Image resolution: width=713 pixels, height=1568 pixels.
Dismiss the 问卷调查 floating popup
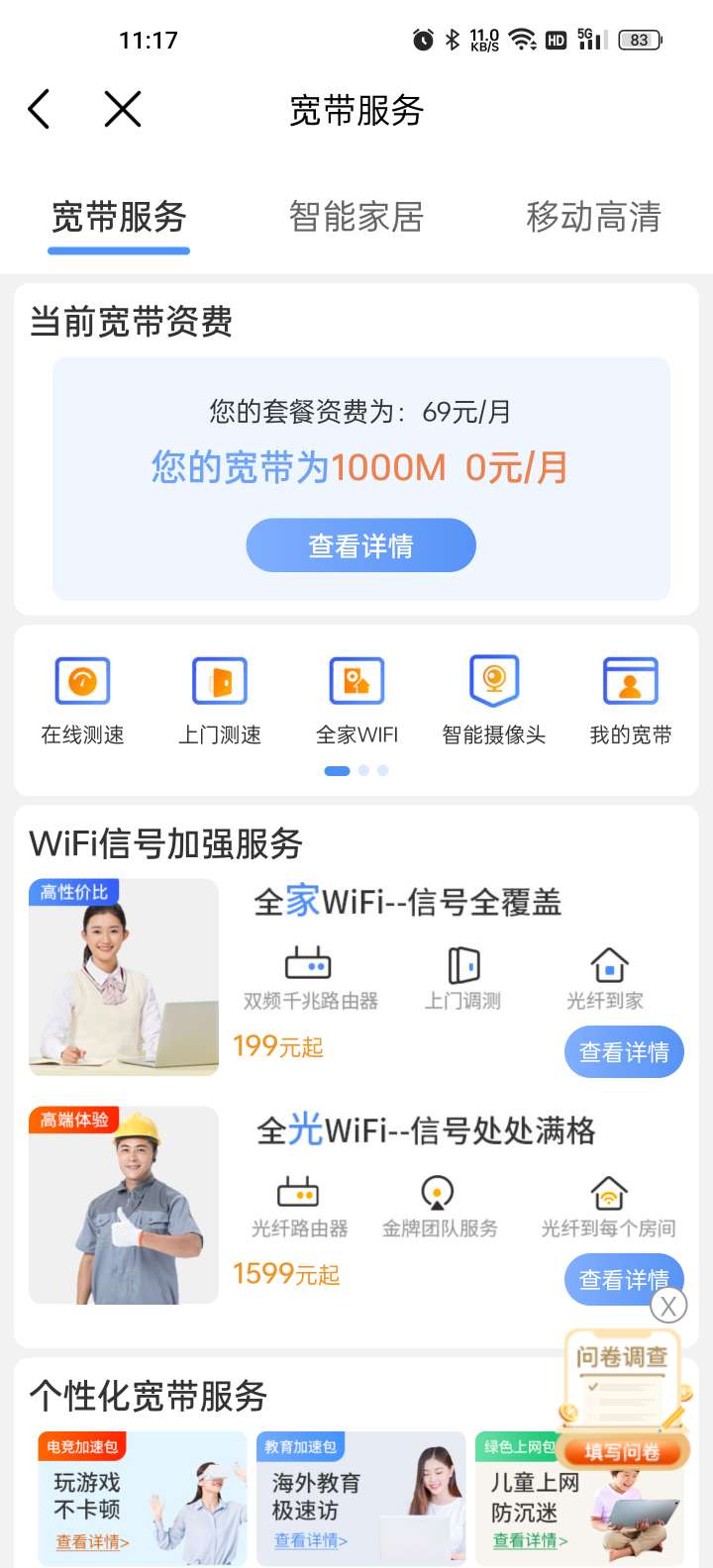point(668,1306)
